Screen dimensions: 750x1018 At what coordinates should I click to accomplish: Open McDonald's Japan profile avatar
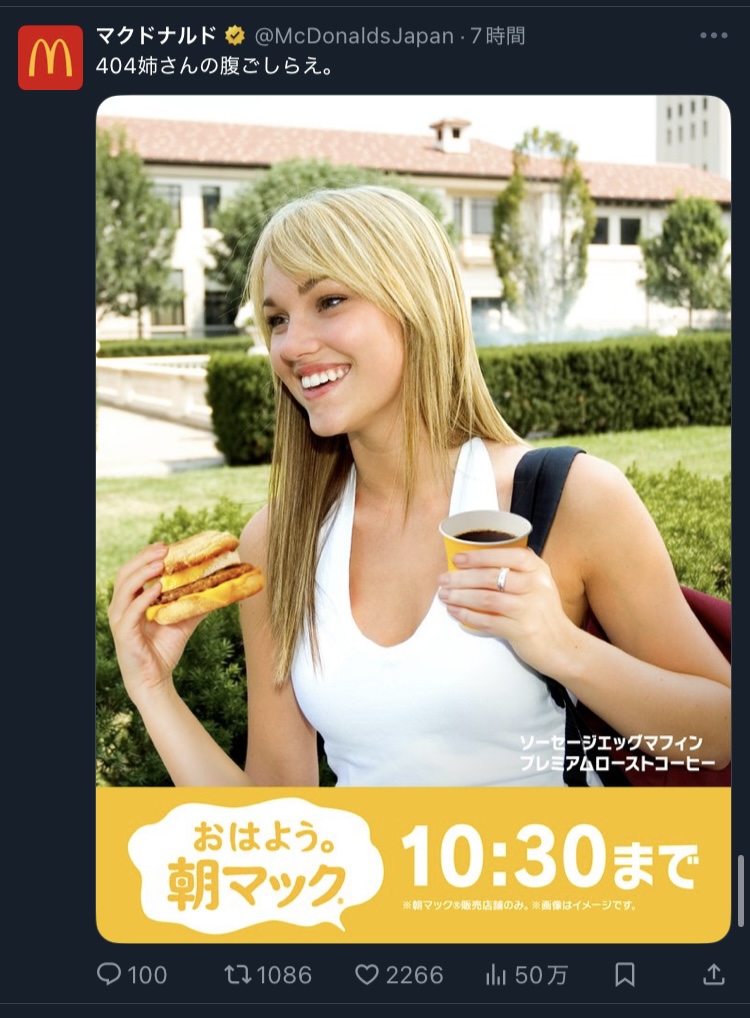pyautogui.click(x=50, y=58)
